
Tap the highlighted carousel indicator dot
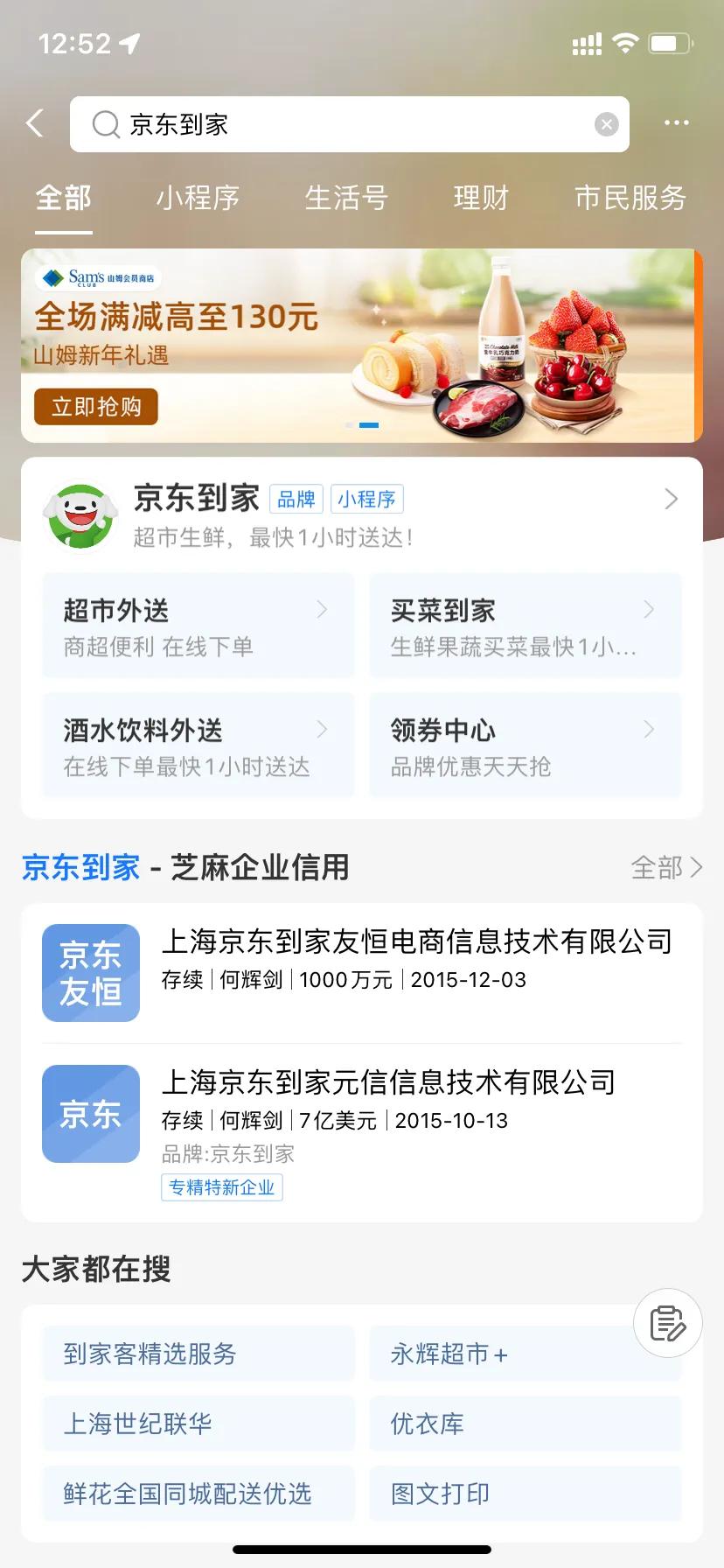(x=370, y=425)
